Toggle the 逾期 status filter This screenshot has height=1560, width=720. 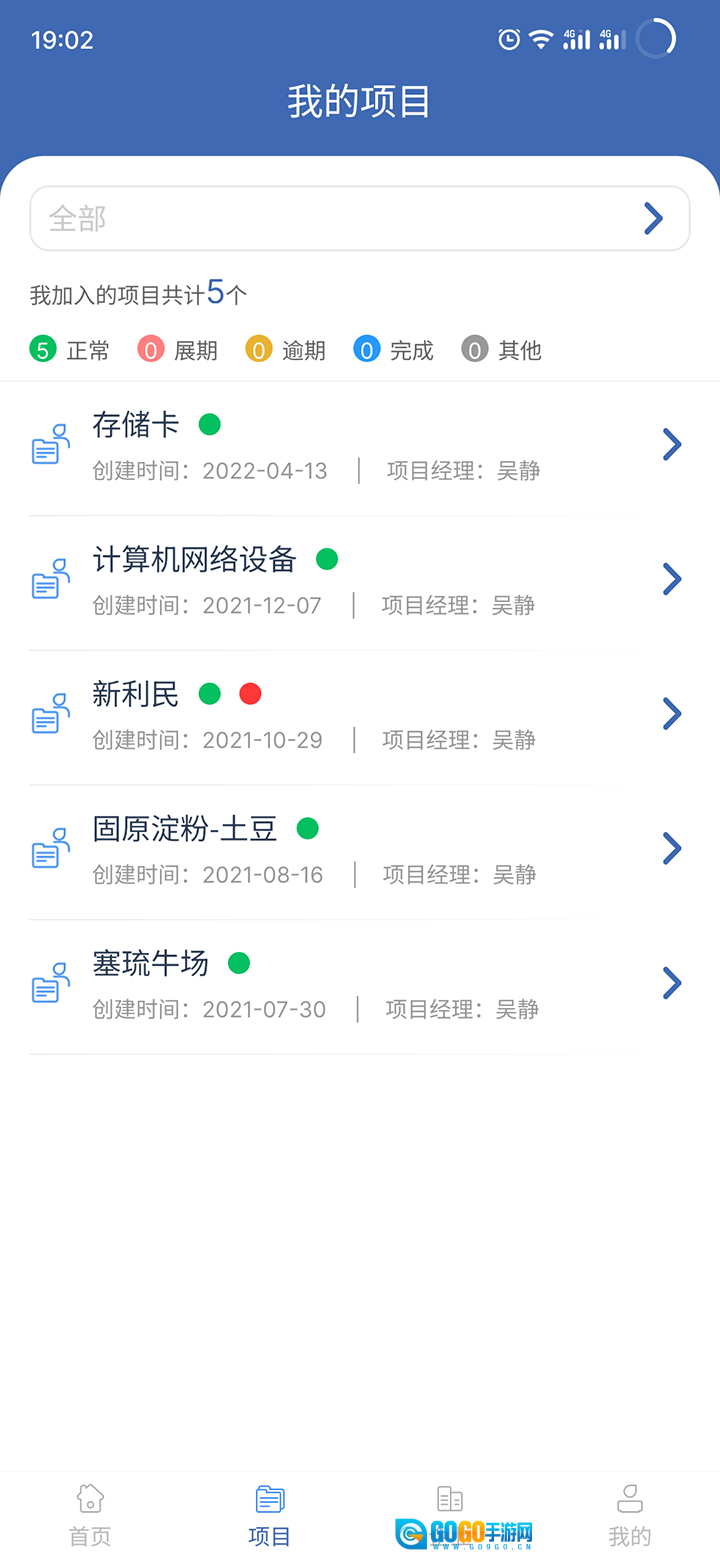(x=286, y=350)
